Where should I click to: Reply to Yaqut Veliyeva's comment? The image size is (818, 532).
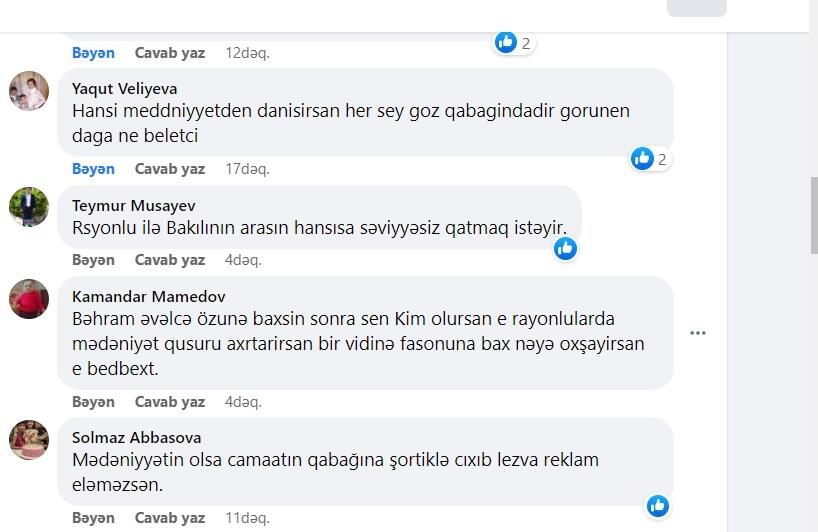pos(170,168)
